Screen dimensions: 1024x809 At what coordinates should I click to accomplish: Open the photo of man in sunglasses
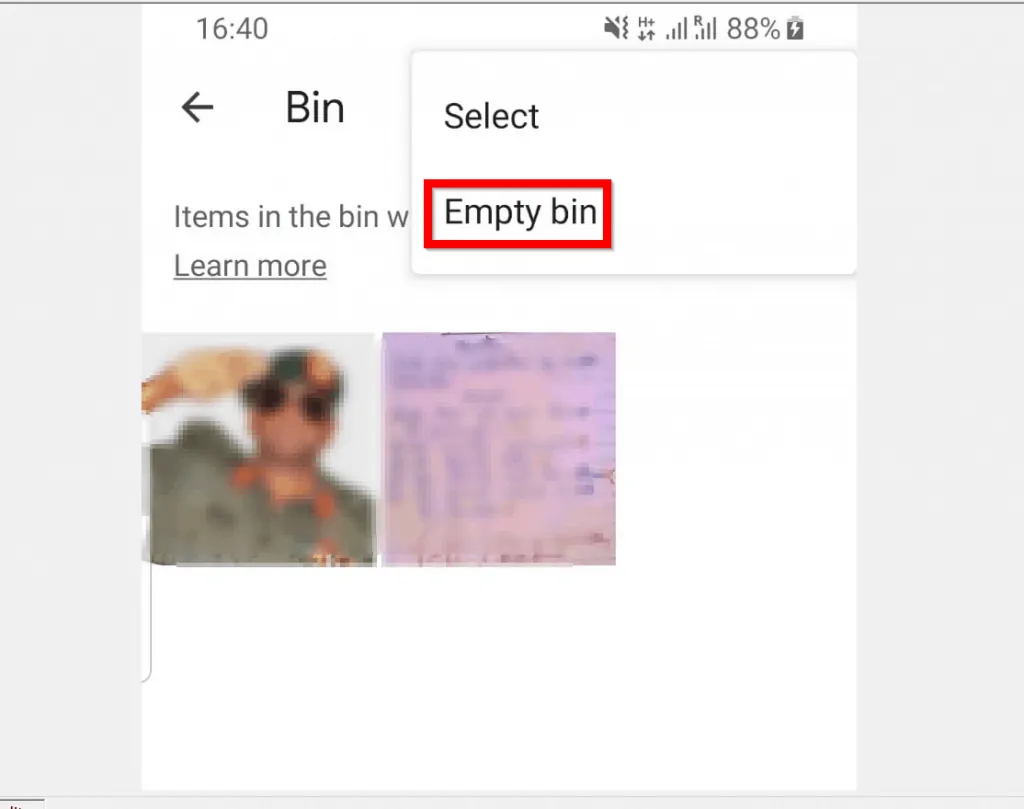(x=260, y=449)
